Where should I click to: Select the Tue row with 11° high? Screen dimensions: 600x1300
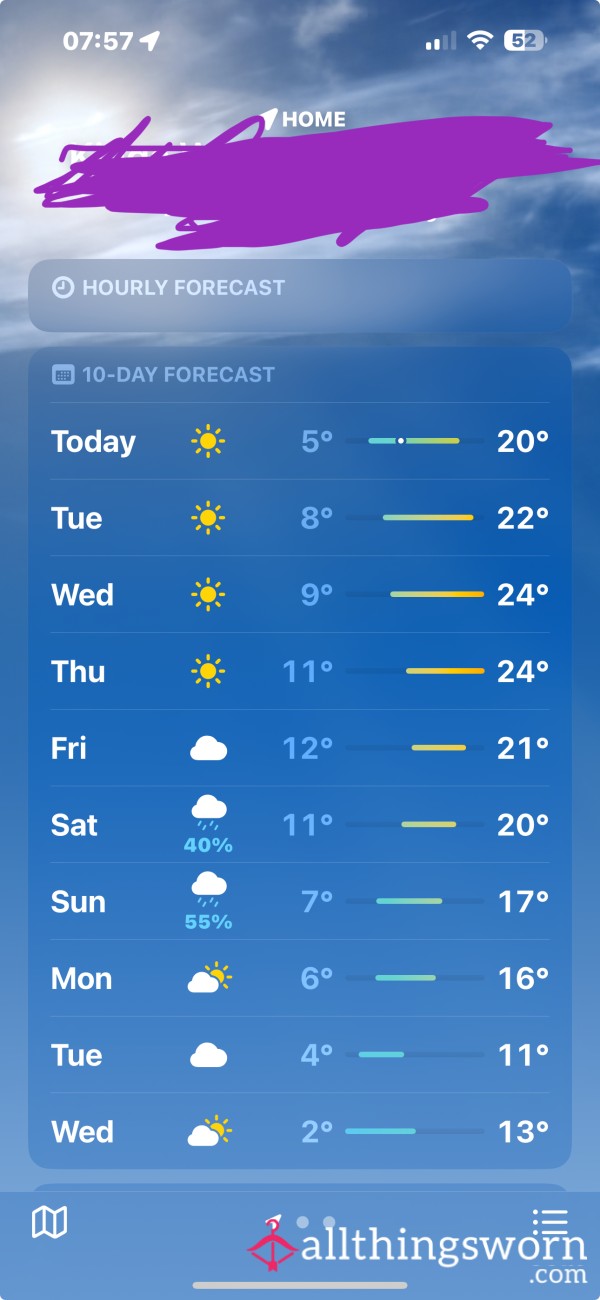pos(300,1055)
